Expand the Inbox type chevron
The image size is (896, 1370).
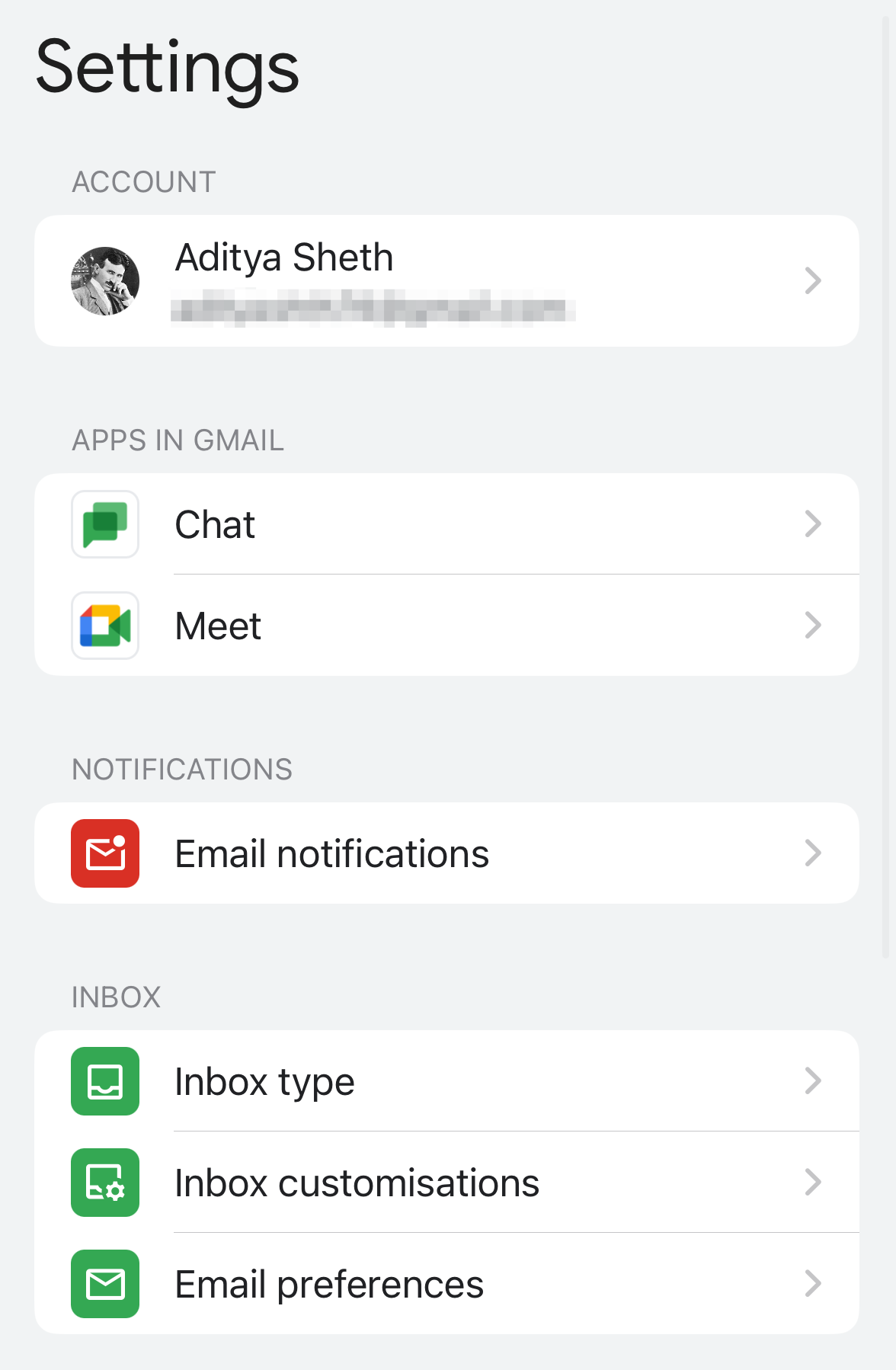814,1081
